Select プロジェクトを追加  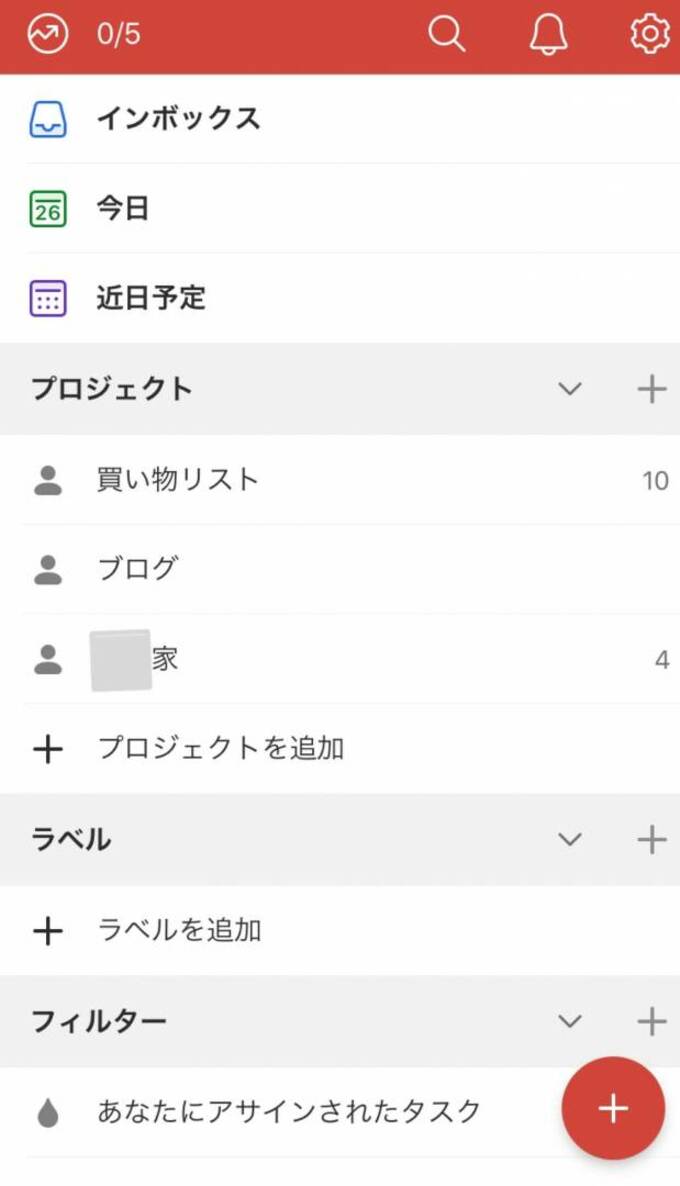click(221, 749)
